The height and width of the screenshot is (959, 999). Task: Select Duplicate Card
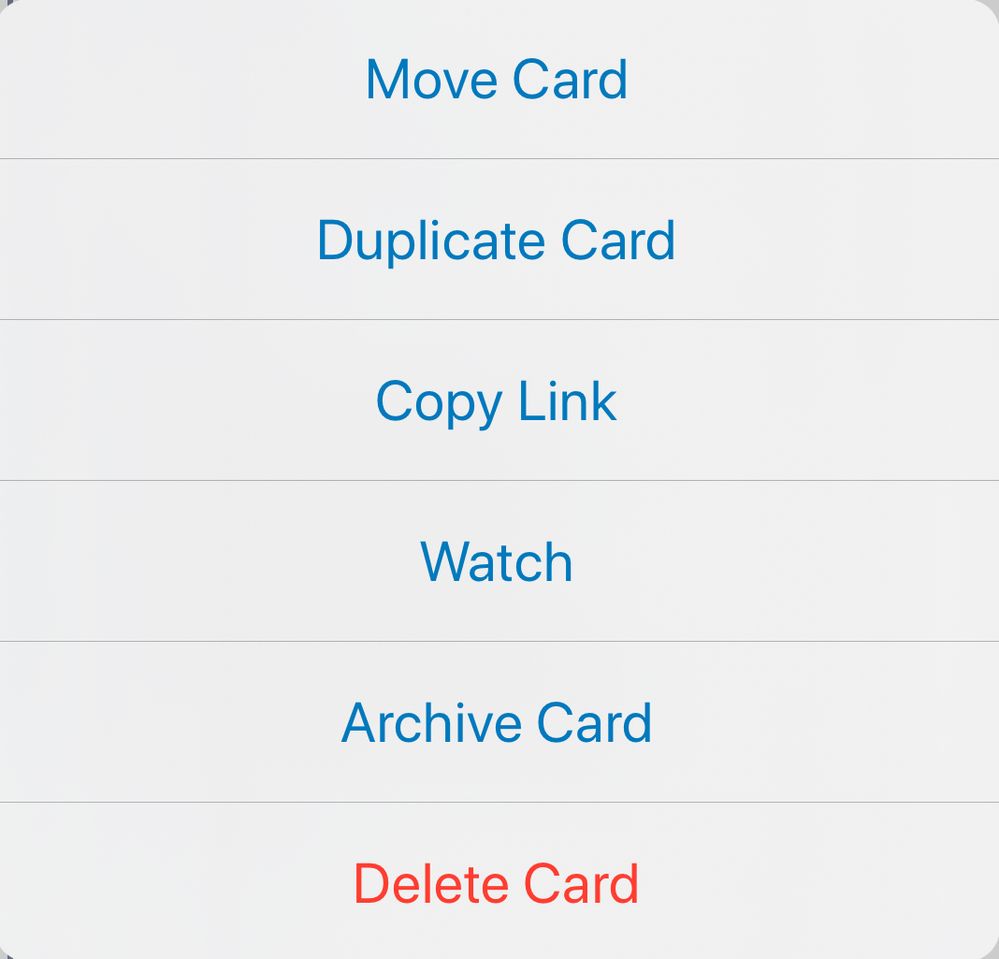click(497, 241)
